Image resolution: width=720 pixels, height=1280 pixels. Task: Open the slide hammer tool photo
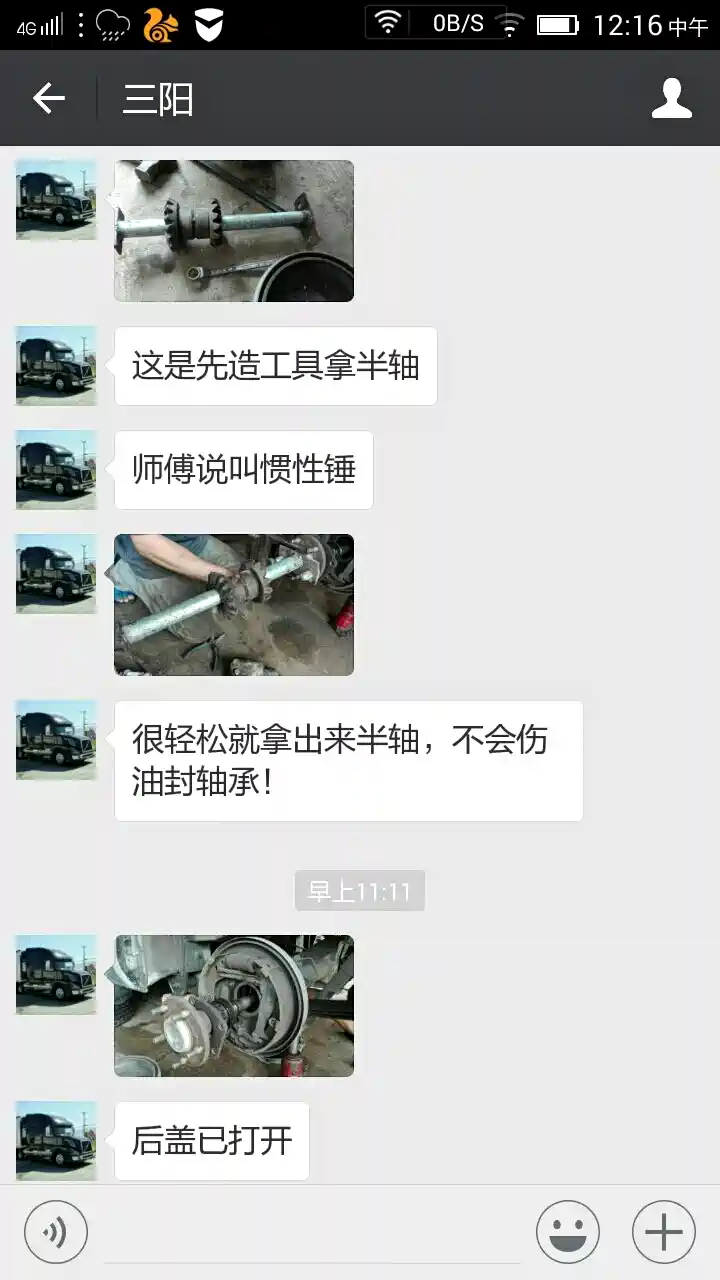click(234, 231)
